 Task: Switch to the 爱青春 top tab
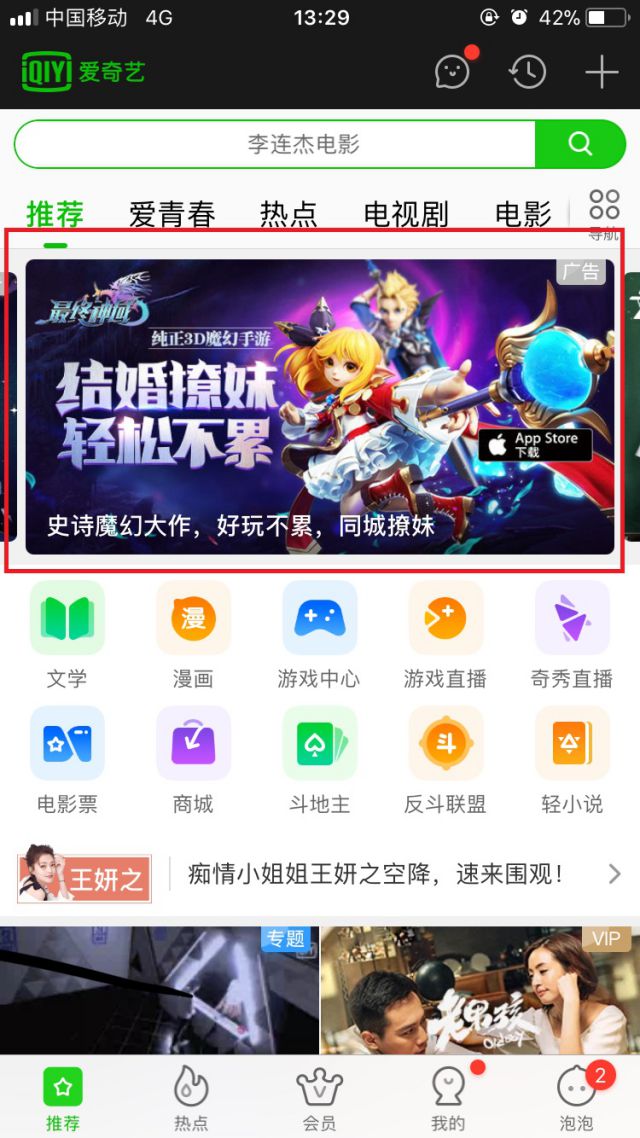(x=172, y=213)
